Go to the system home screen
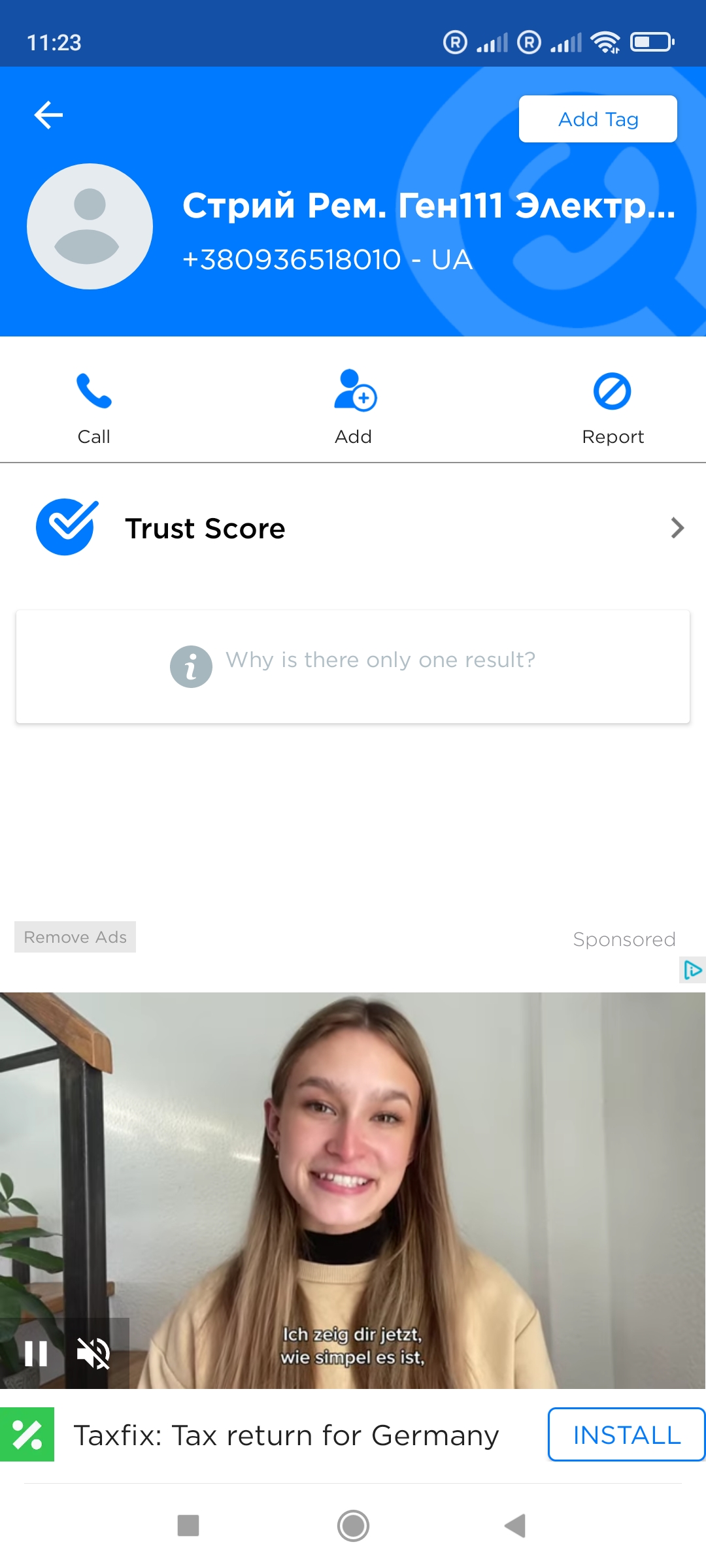706x1568 pixels. [353, 1526]
